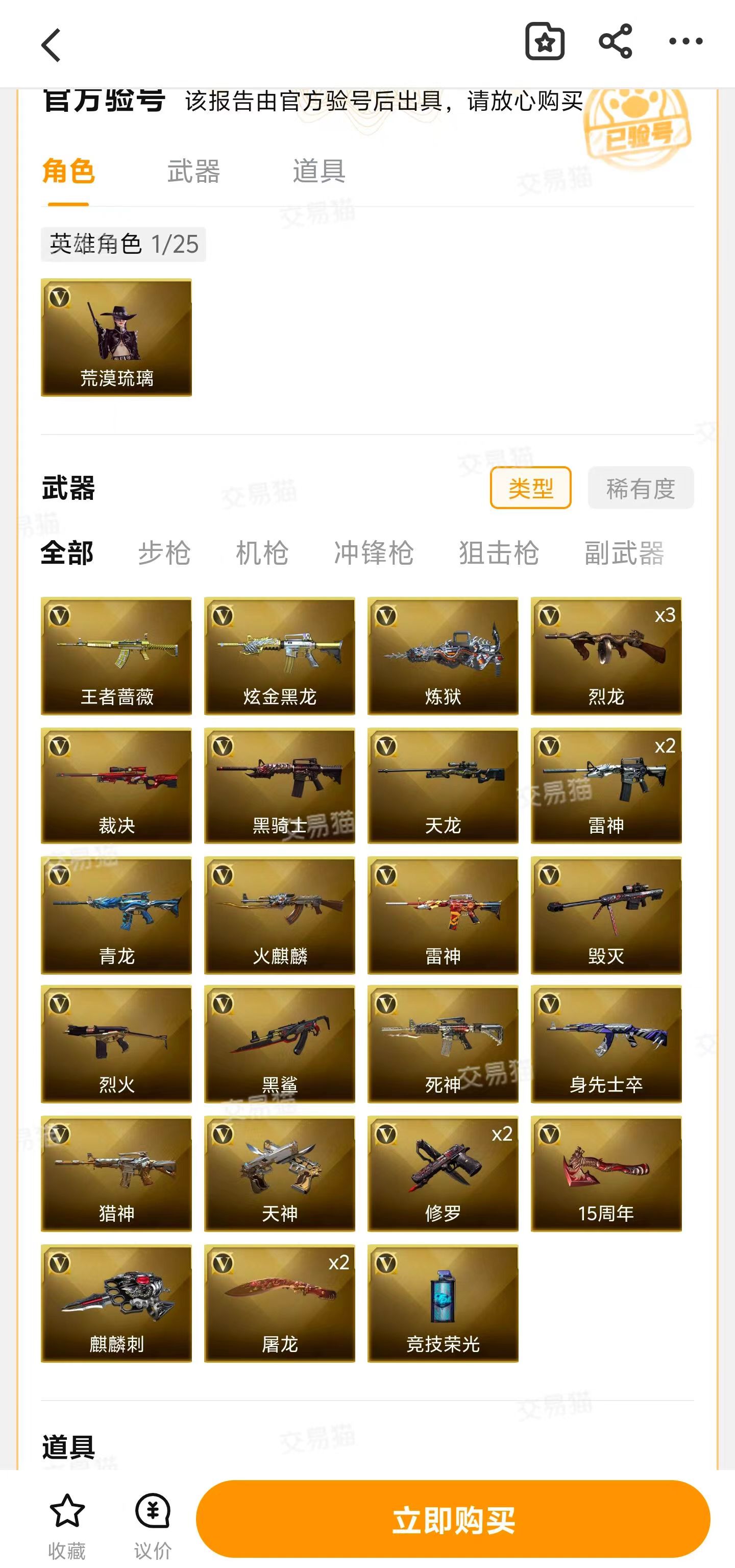Viewport: 735px width, 1568px height.
Task: Select the 类型 sorting chip
Action: pos(530,488)
